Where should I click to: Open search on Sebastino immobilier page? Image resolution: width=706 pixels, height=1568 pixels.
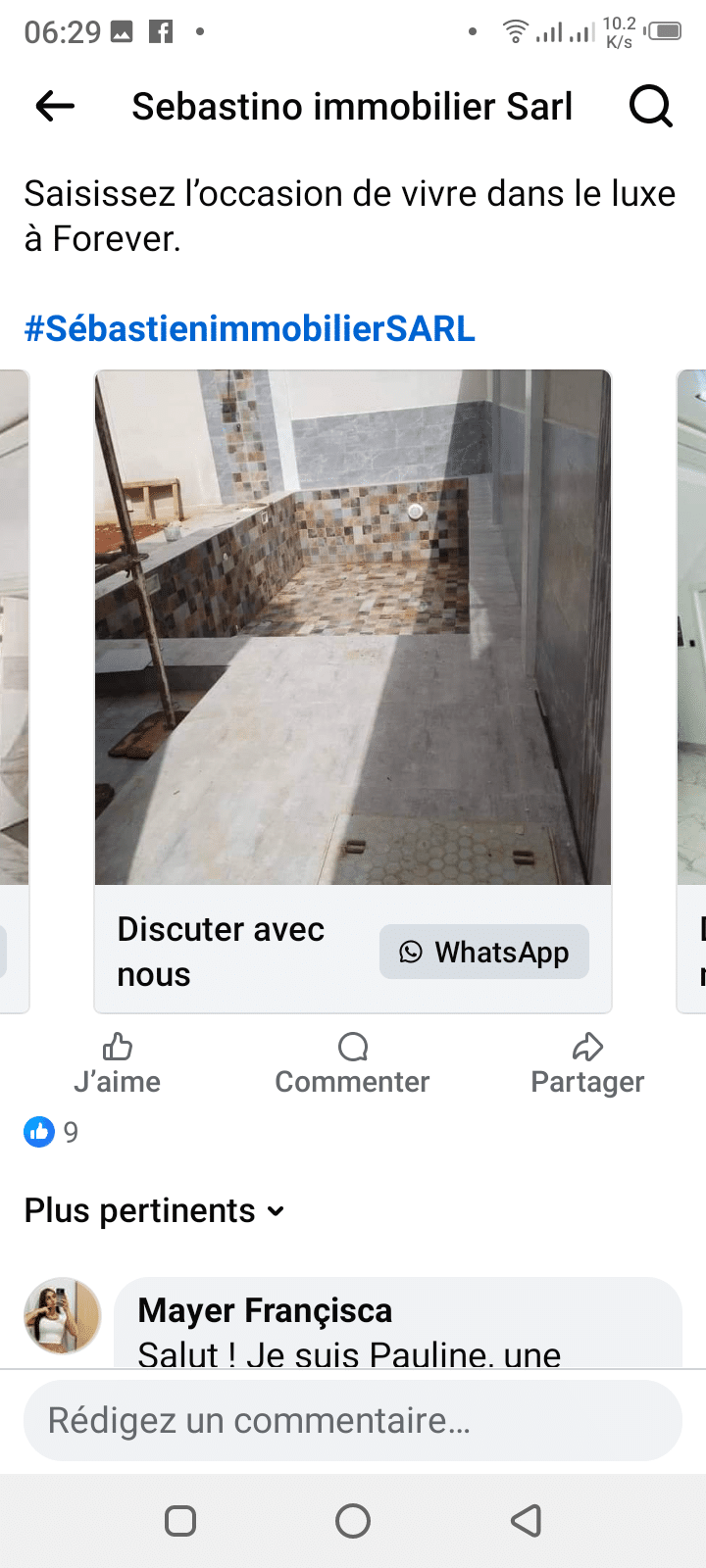click(x=650, y=106)
